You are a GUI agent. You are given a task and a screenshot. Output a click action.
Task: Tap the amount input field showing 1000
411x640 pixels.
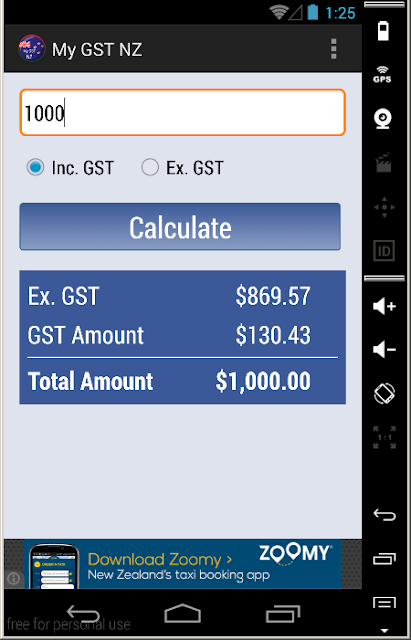[182, 113]
